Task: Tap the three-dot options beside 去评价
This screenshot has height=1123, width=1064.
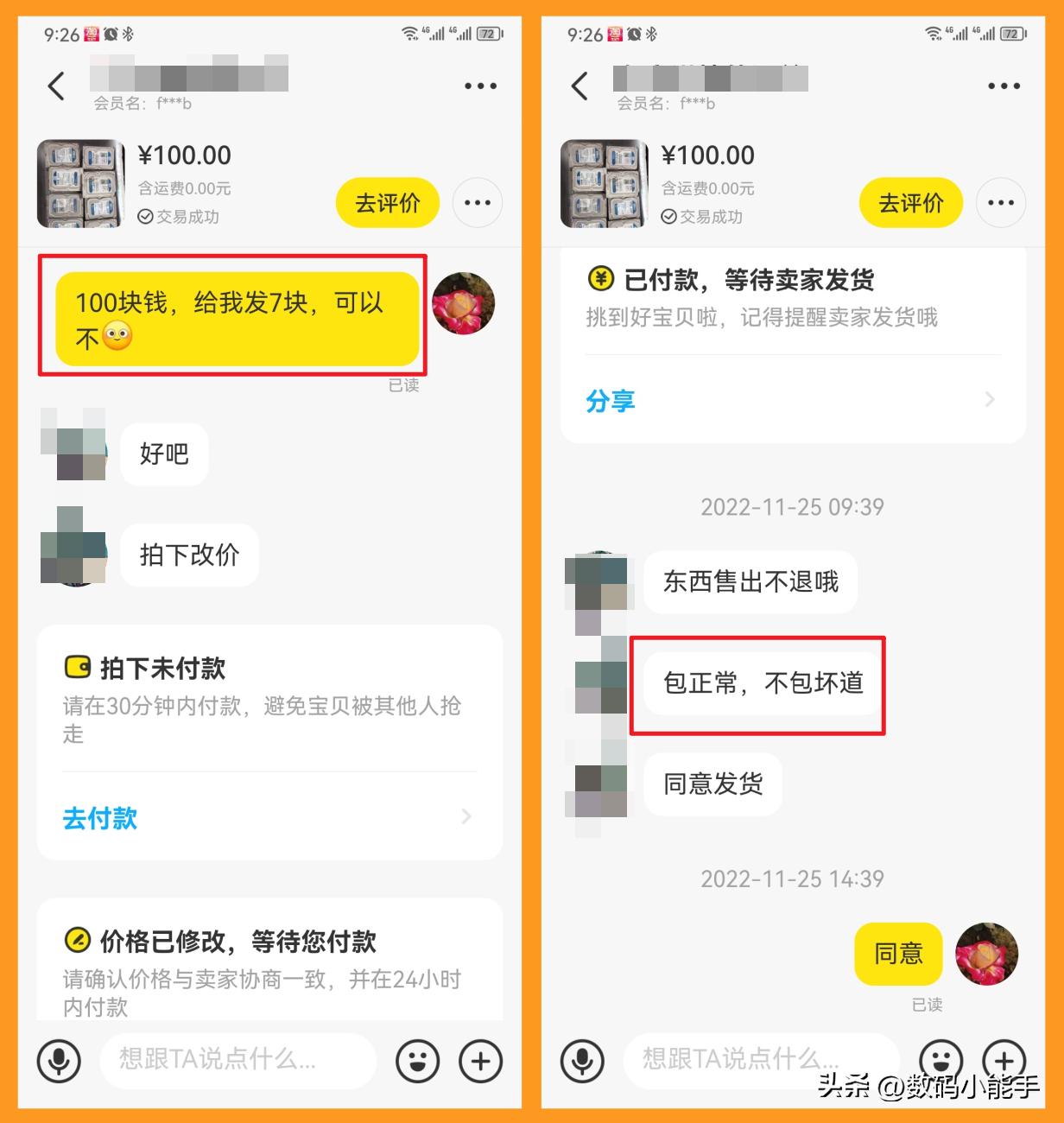Action: coord(478,202)
